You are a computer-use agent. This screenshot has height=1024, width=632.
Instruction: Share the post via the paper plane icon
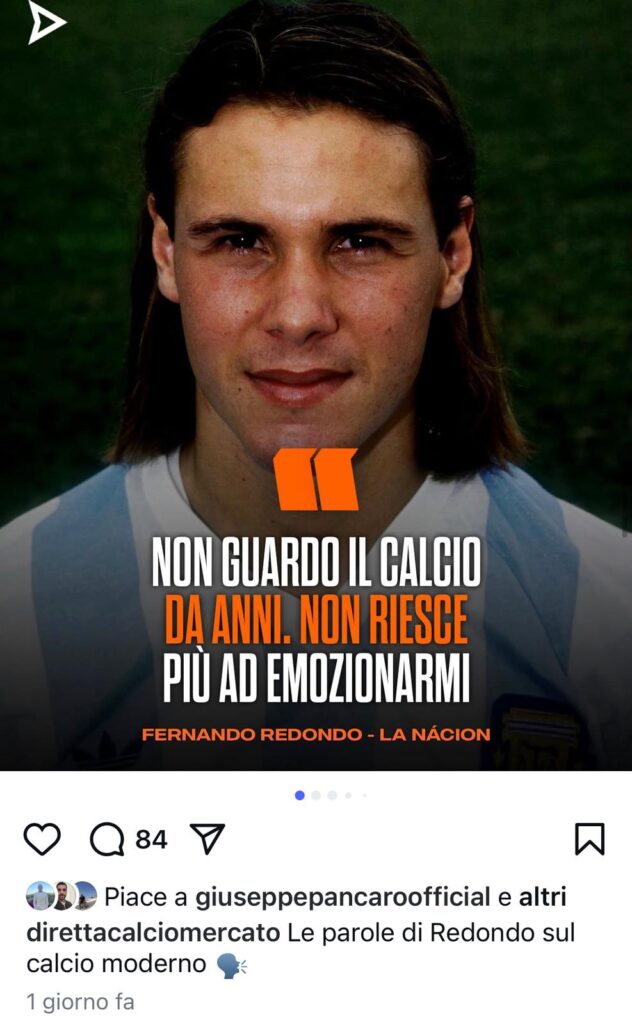(207, 839)
